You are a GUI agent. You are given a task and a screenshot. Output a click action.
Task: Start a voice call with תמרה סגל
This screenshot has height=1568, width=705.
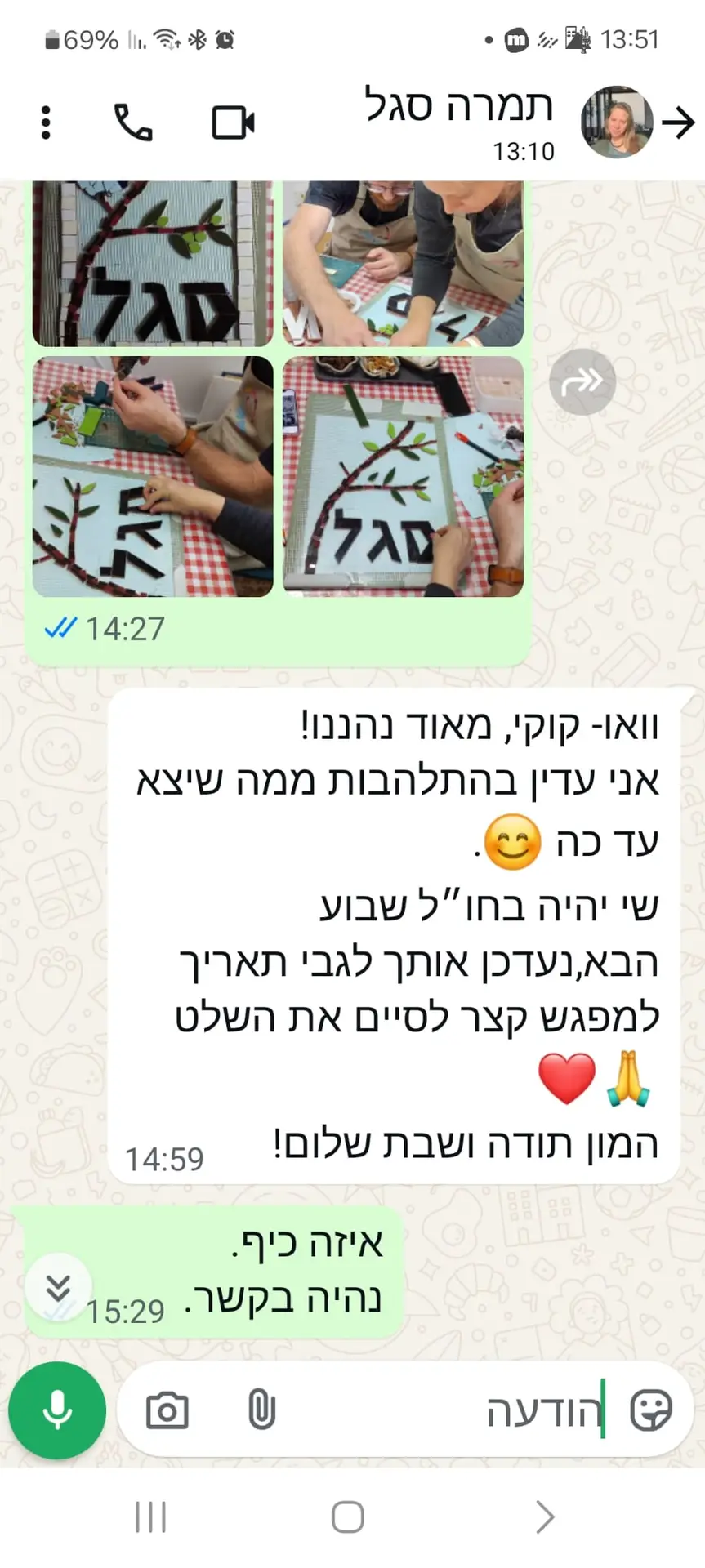(x=133, y=122)
